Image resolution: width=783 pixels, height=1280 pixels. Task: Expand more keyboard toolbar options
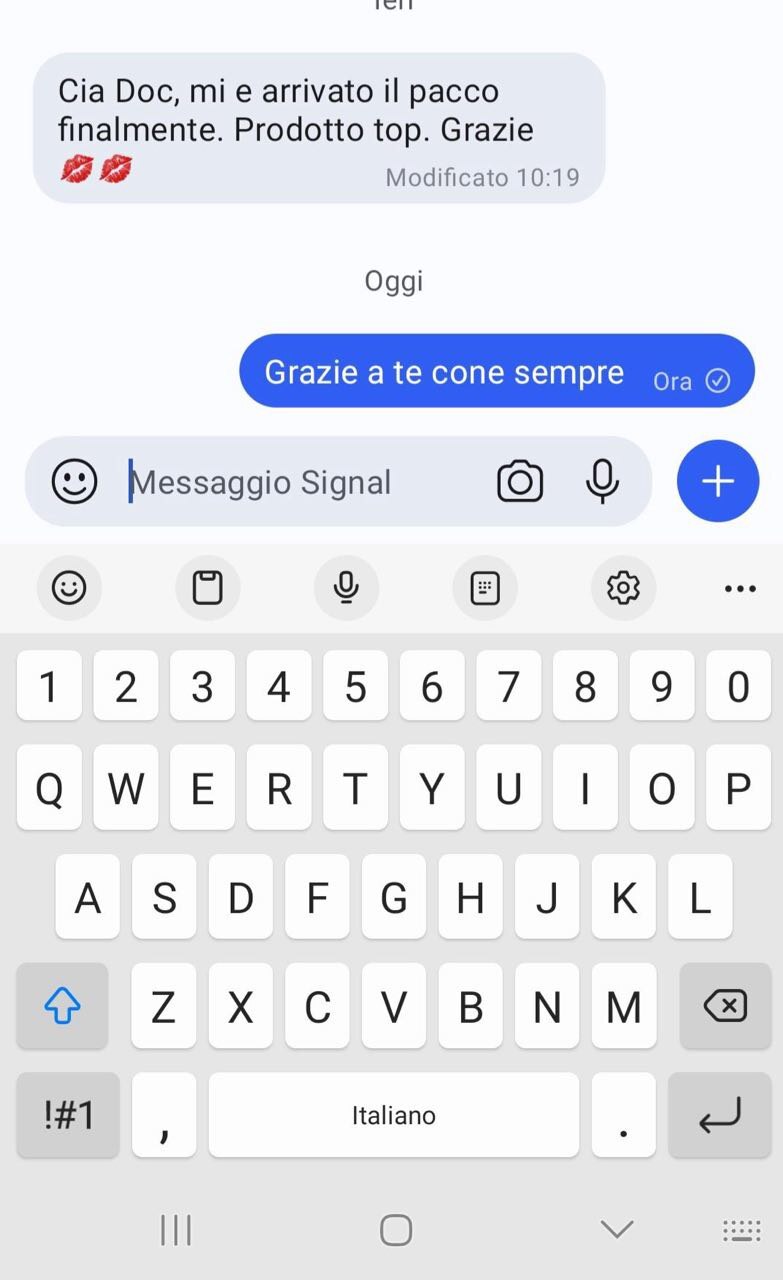(740, 588)
